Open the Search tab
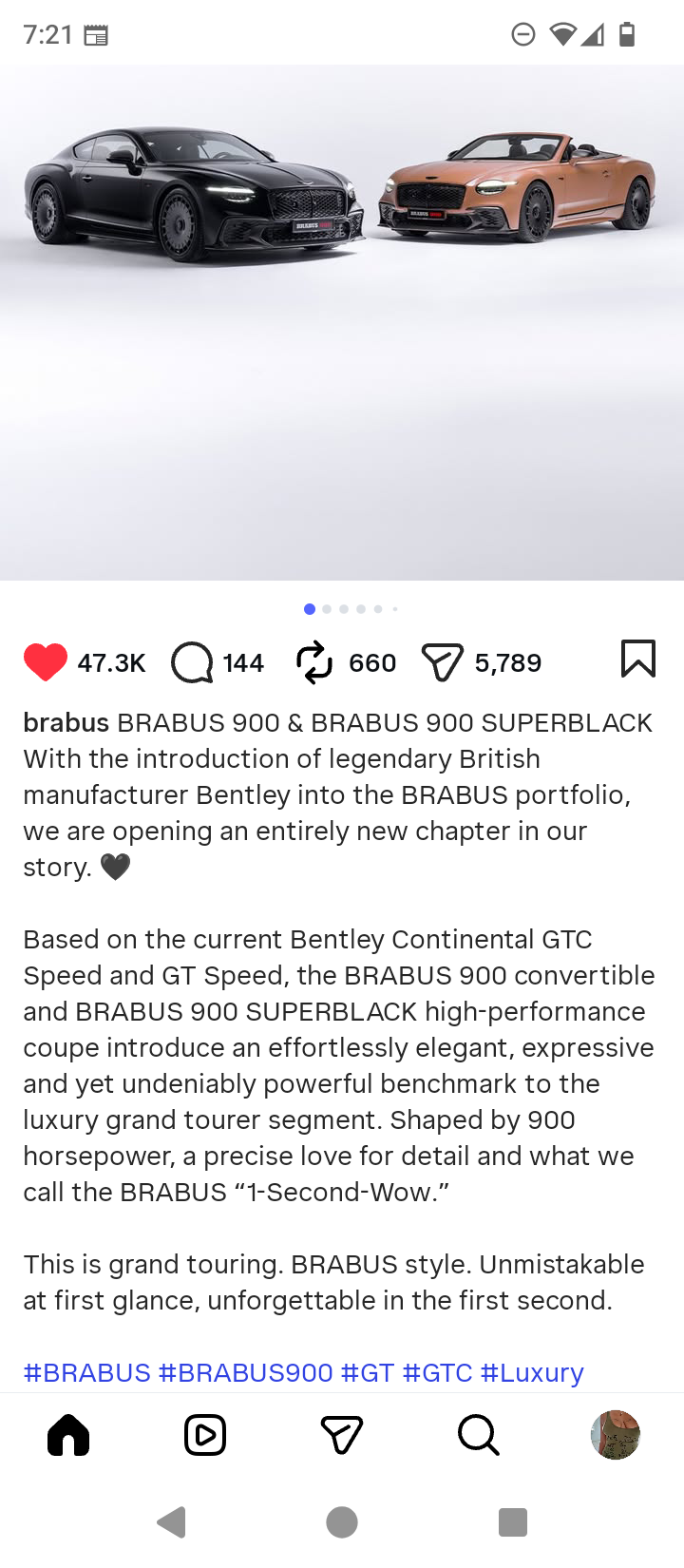Viewport: 684px width, 1568px height. [478, 1435]
